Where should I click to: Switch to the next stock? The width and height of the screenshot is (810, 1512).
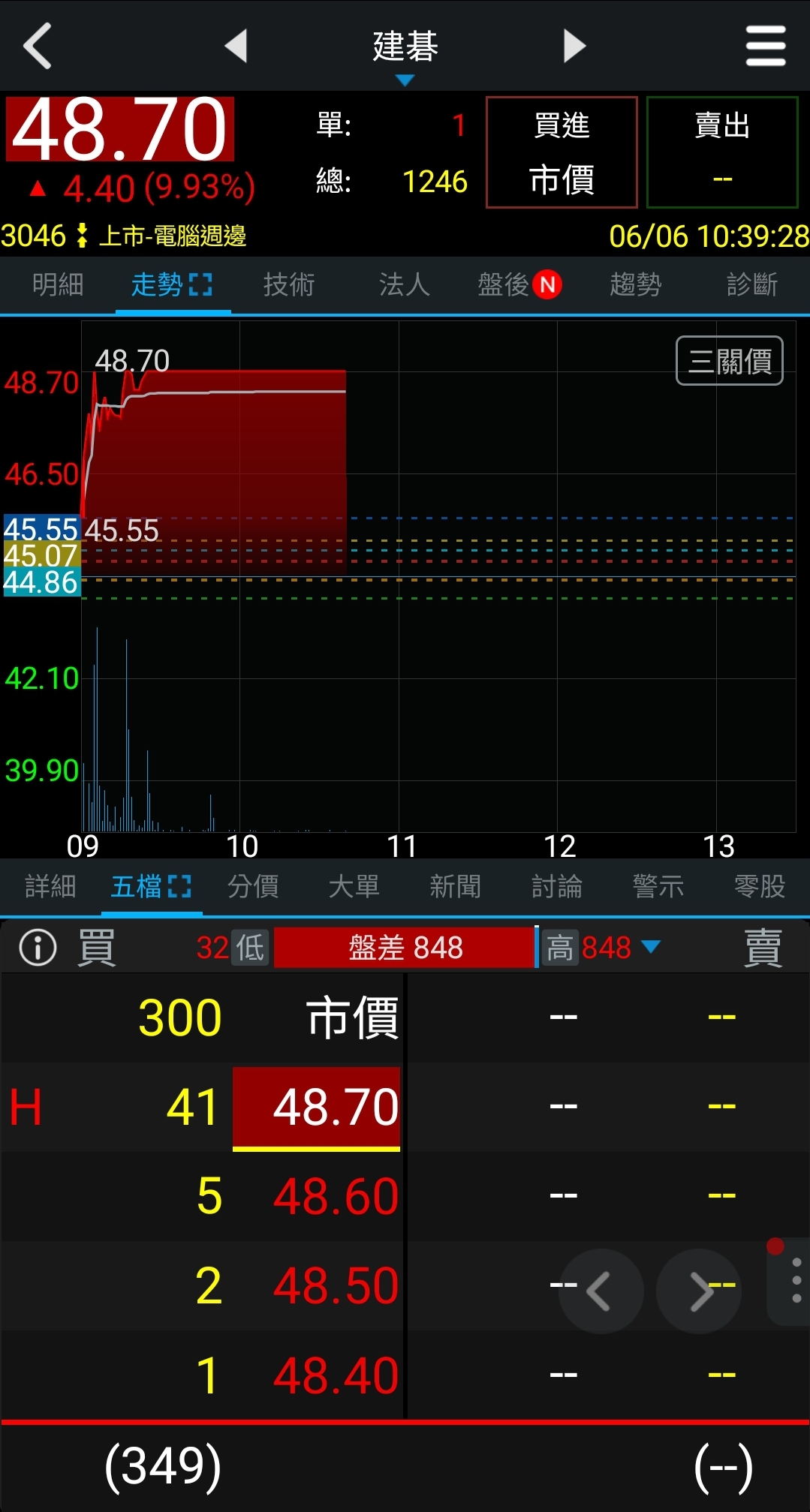pyautogui.click(x=574, y=46)
